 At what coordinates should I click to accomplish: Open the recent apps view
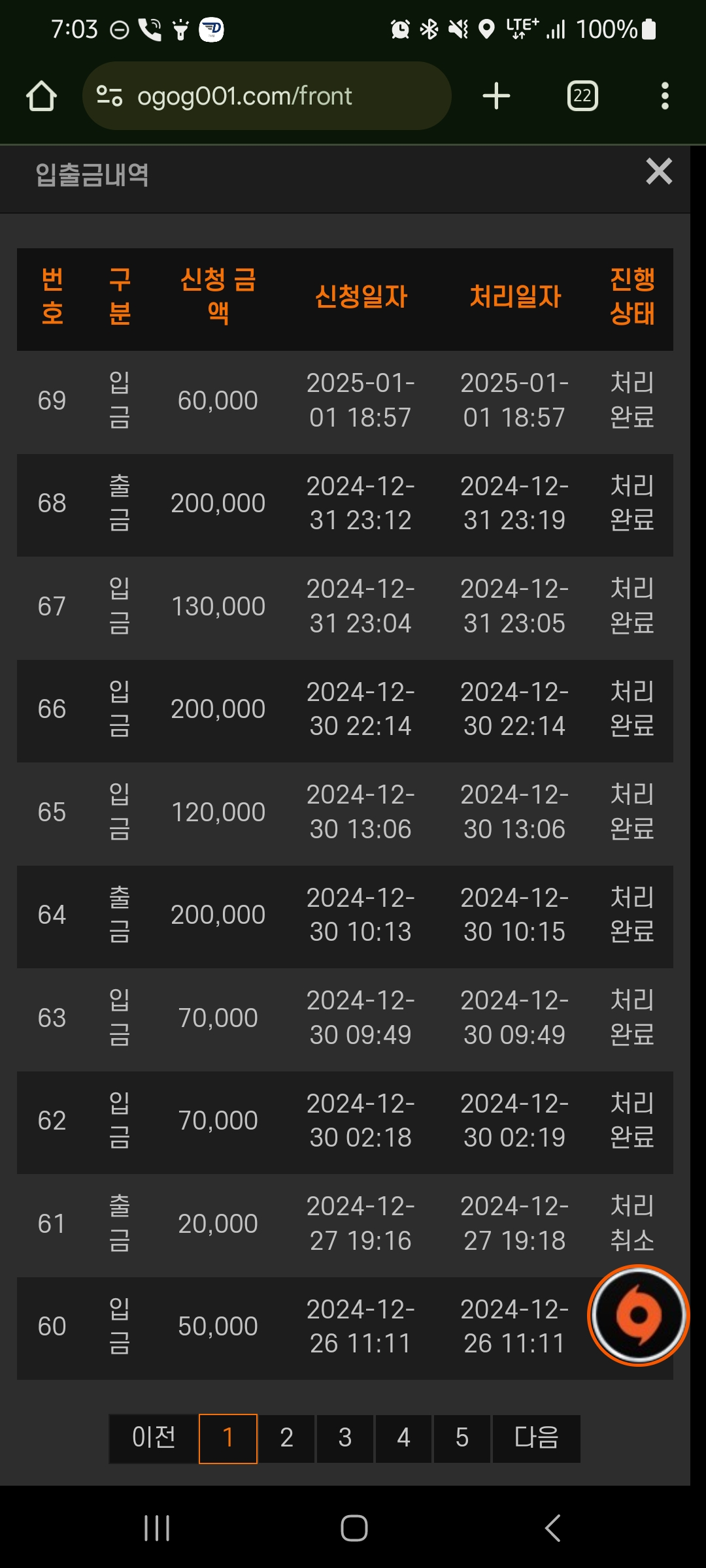[157, 1528]
